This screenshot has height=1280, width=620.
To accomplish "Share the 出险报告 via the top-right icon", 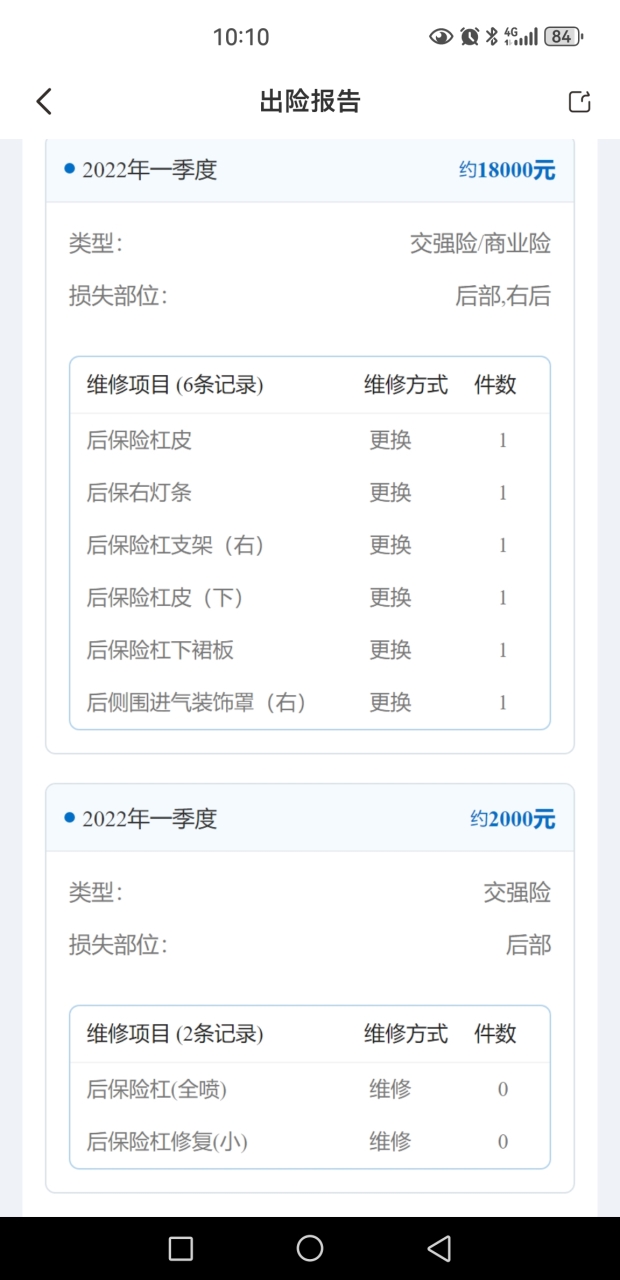I will tap(579, 101).
